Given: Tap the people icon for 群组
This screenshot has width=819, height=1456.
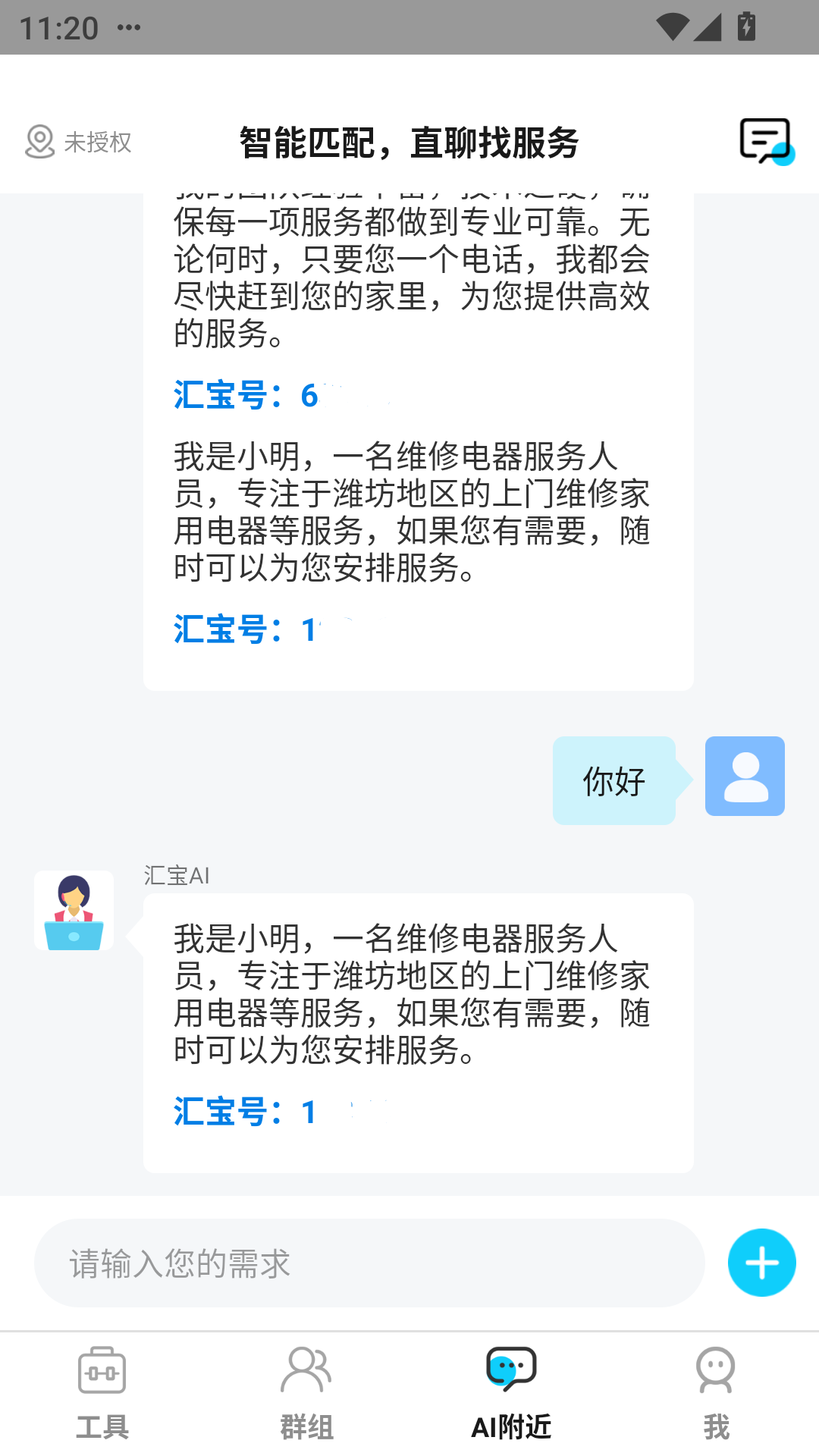Looking at the screenshot, I should pyautogui.click(x=306, y=1370).
